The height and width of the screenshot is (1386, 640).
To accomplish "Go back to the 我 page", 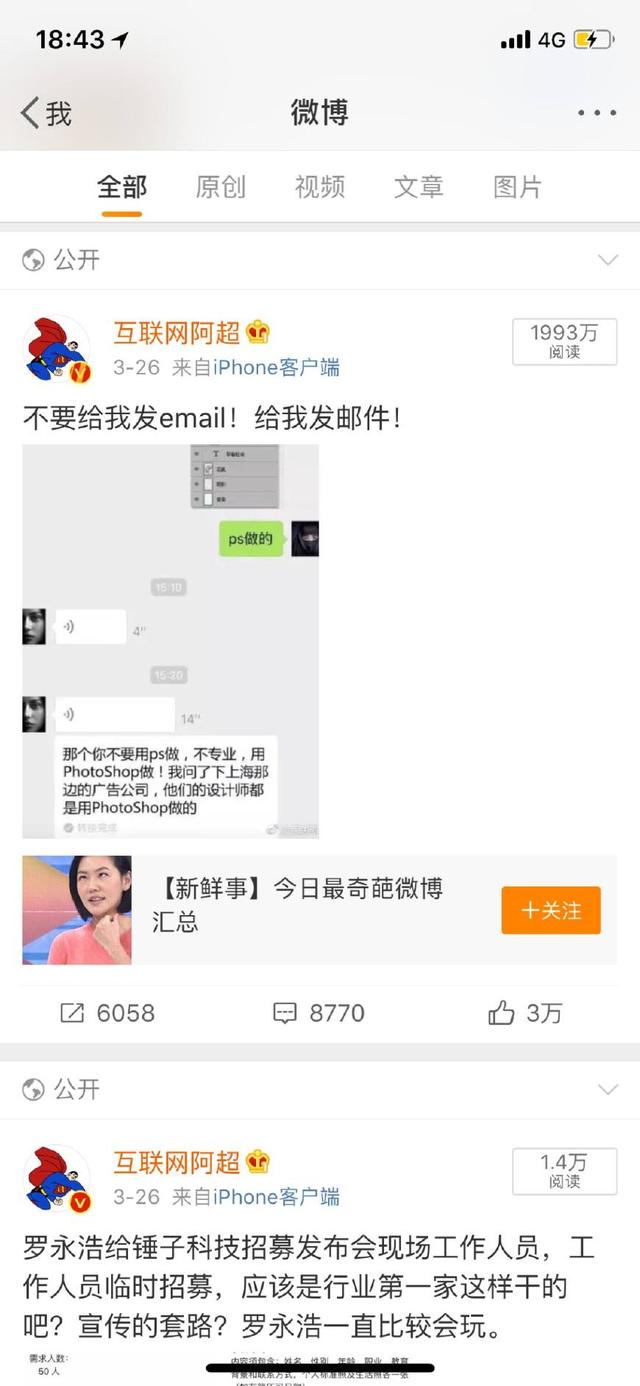I will [x=46, y=112].
